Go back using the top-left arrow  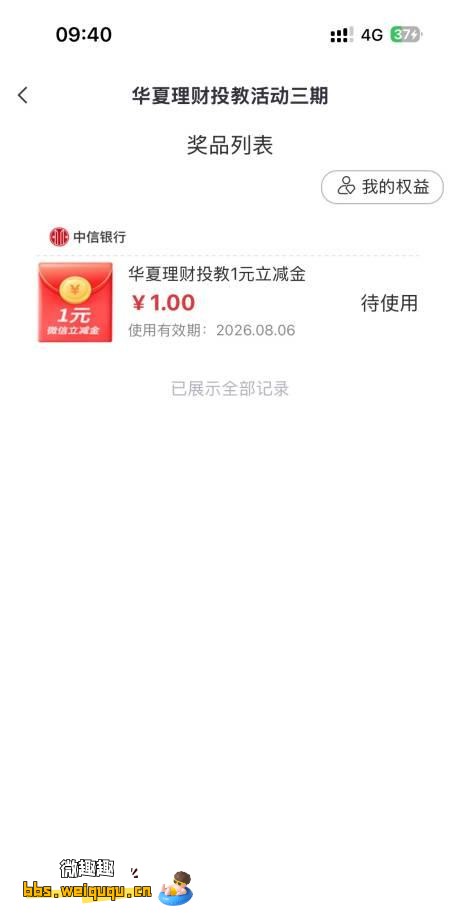(23, 95)
